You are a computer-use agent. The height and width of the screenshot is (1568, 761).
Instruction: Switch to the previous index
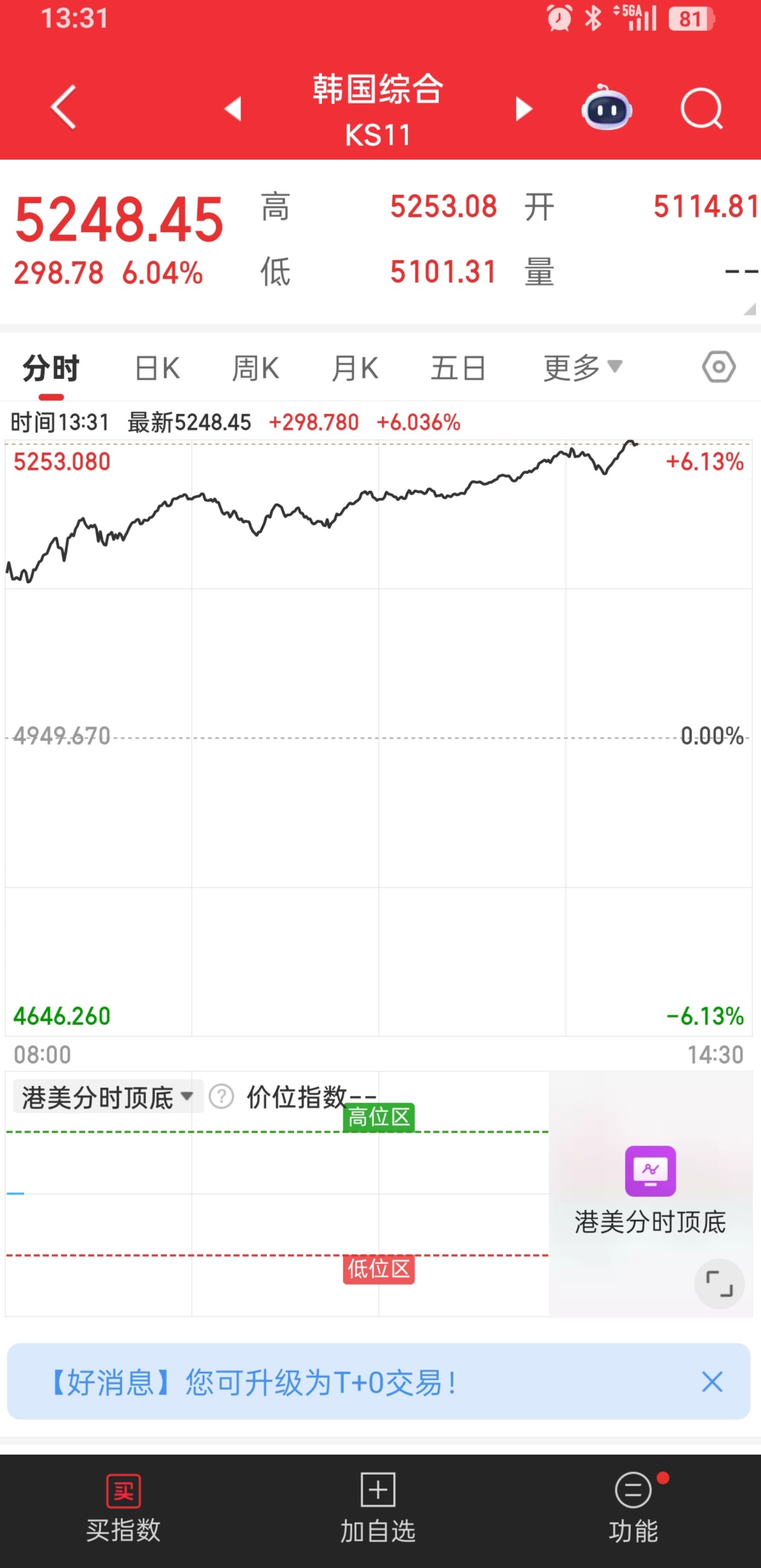233,109
